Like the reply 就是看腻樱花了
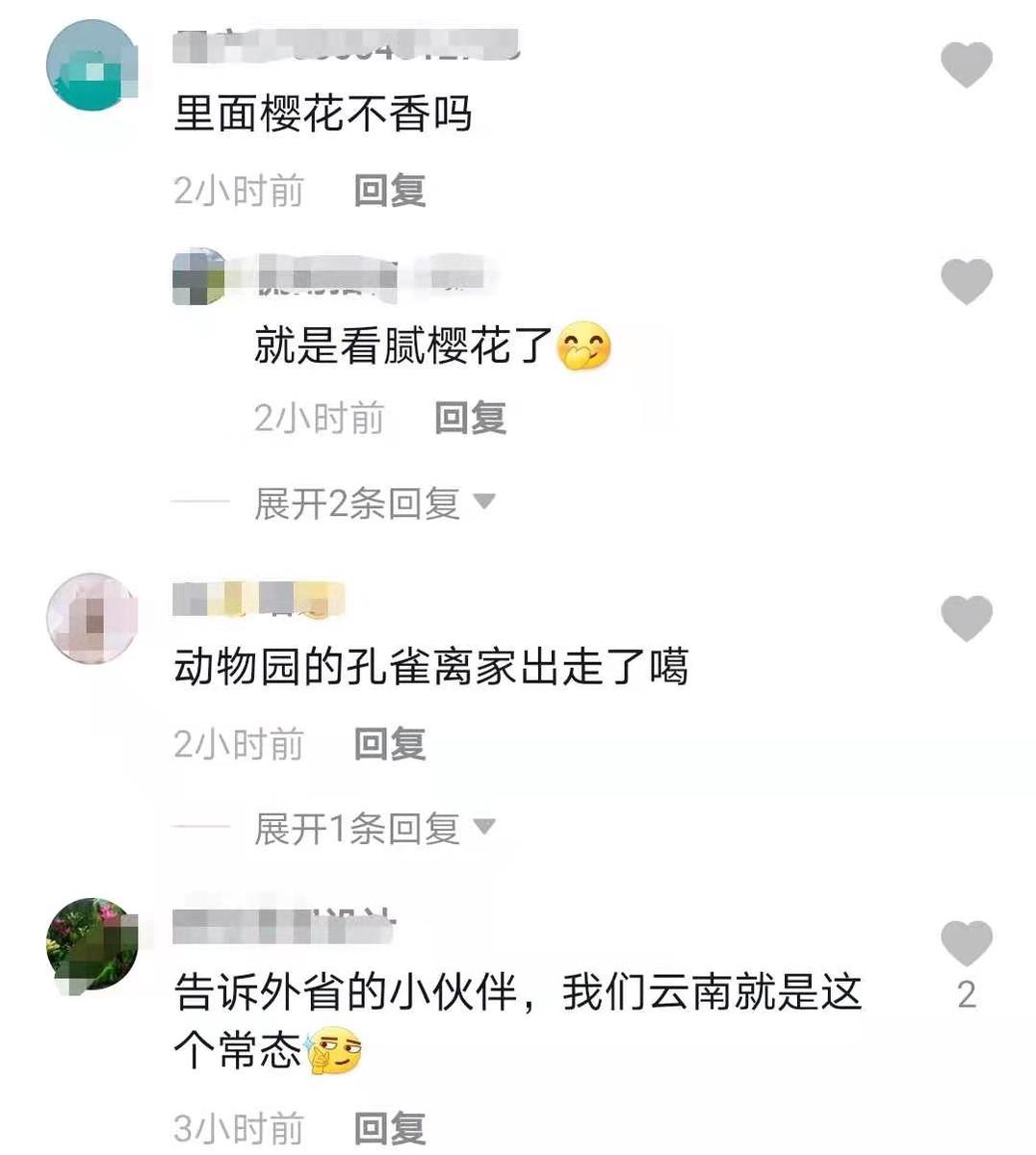The width and height of the screenshot is (1036, 1155). tap(966, 281)
